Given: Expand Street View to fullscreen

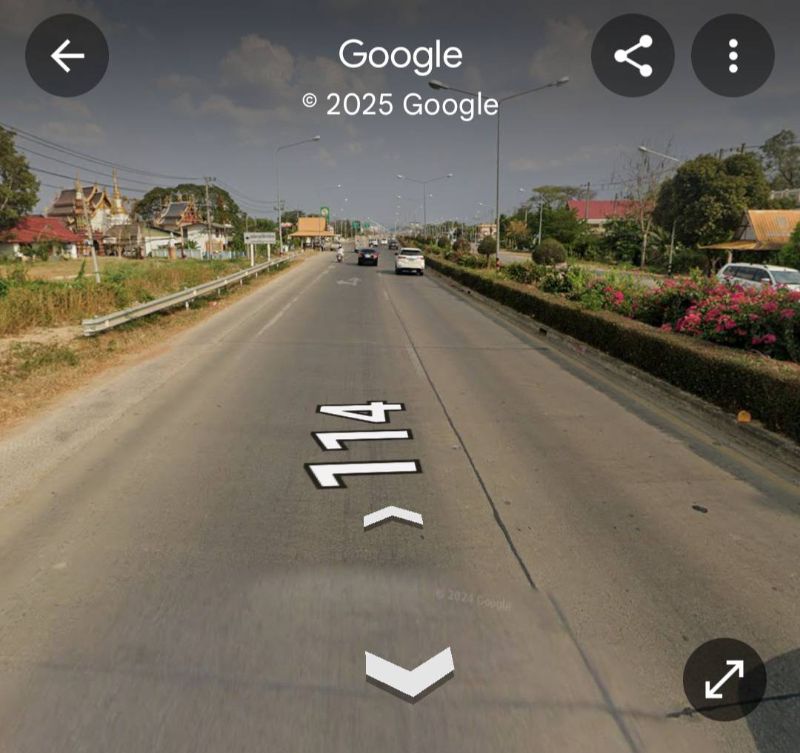Looking at the screenshot, I should (x=724, y=680).
